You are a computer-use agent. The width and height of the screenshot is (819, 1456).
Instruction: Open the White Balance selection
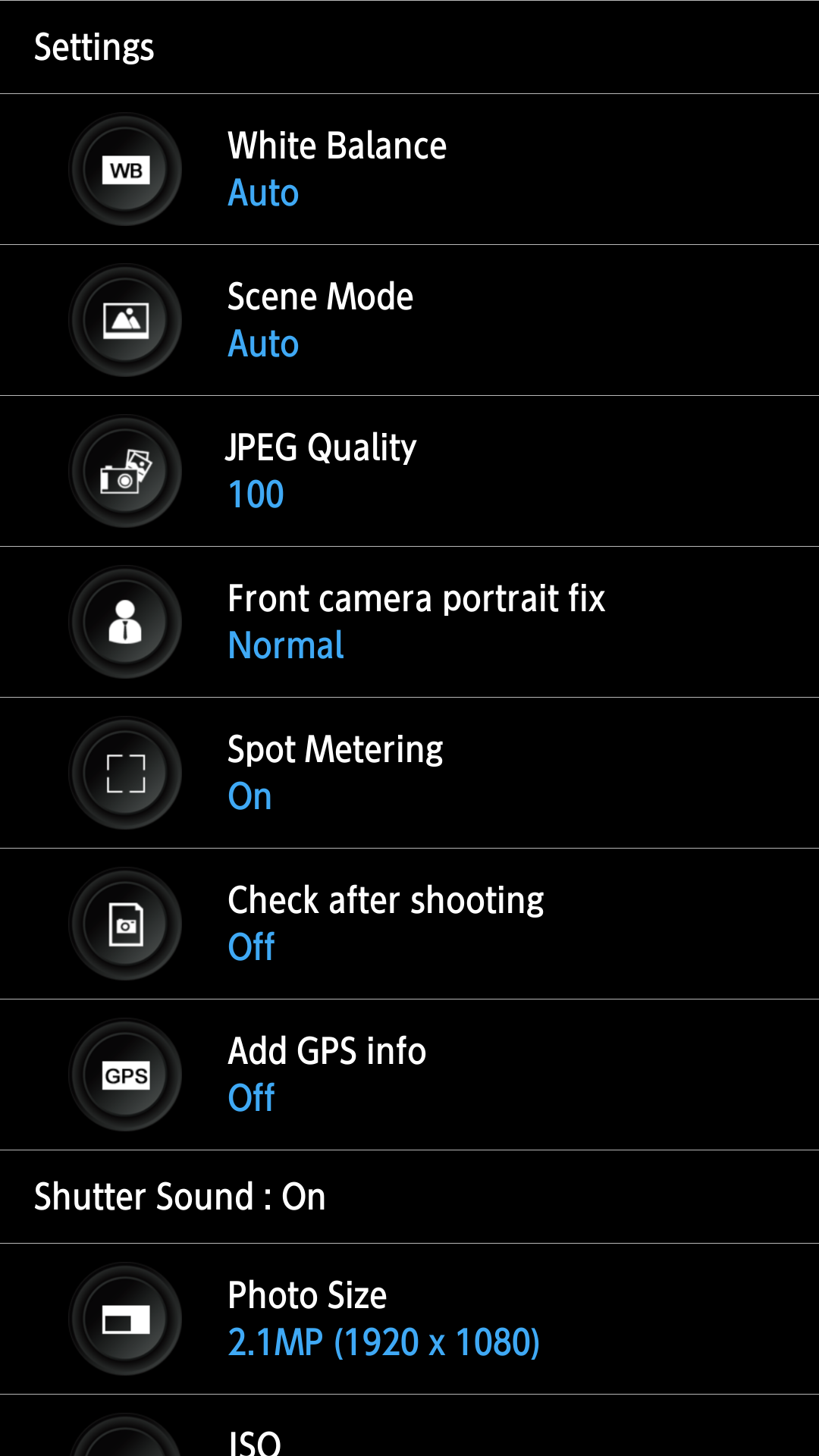(409, 168)
